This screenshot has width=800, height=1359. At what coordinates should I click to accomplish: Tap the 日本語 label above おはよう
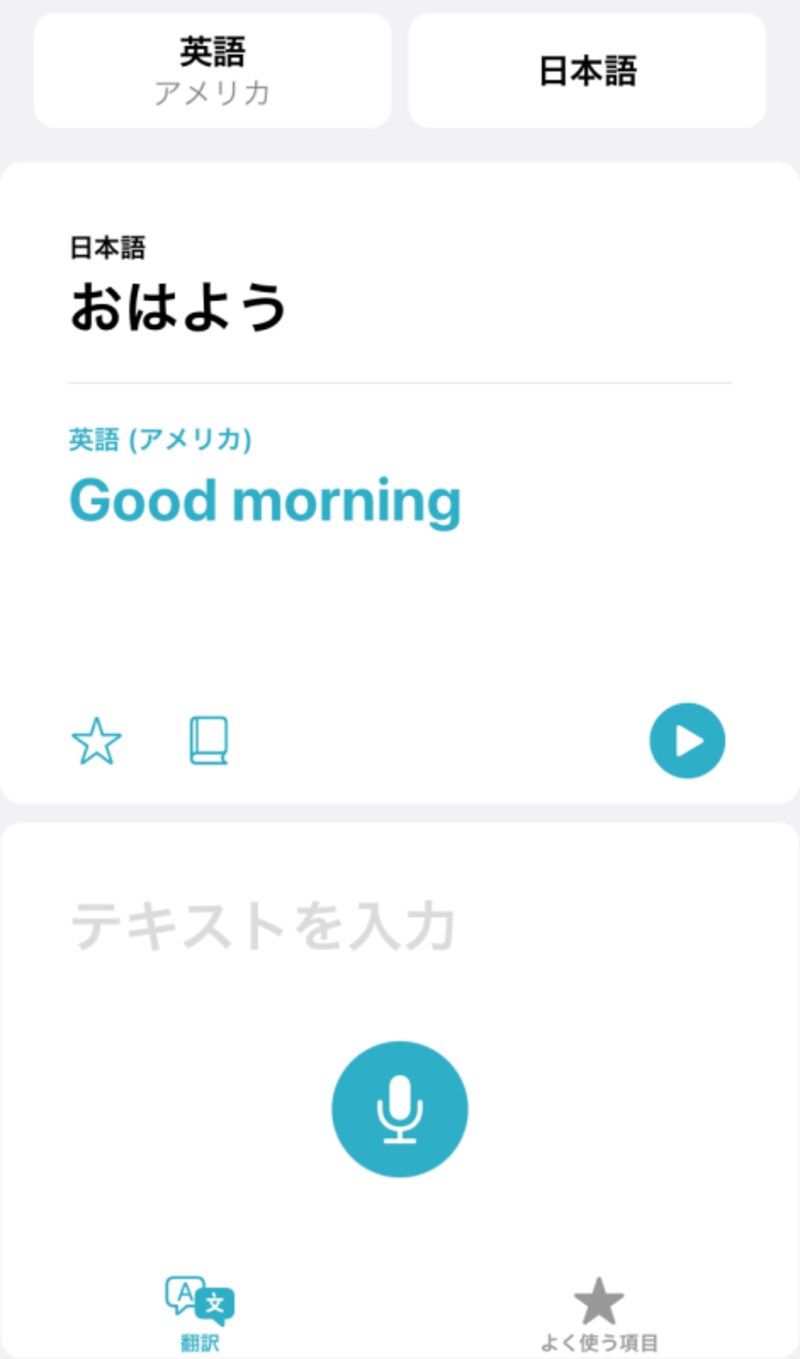[105, 247]
